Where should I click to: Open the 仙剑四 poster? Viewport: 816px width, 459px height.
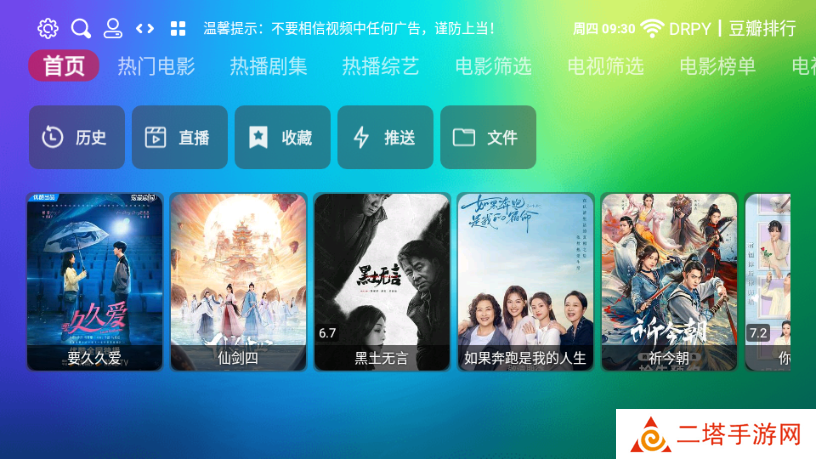click(x=238, y=281)
